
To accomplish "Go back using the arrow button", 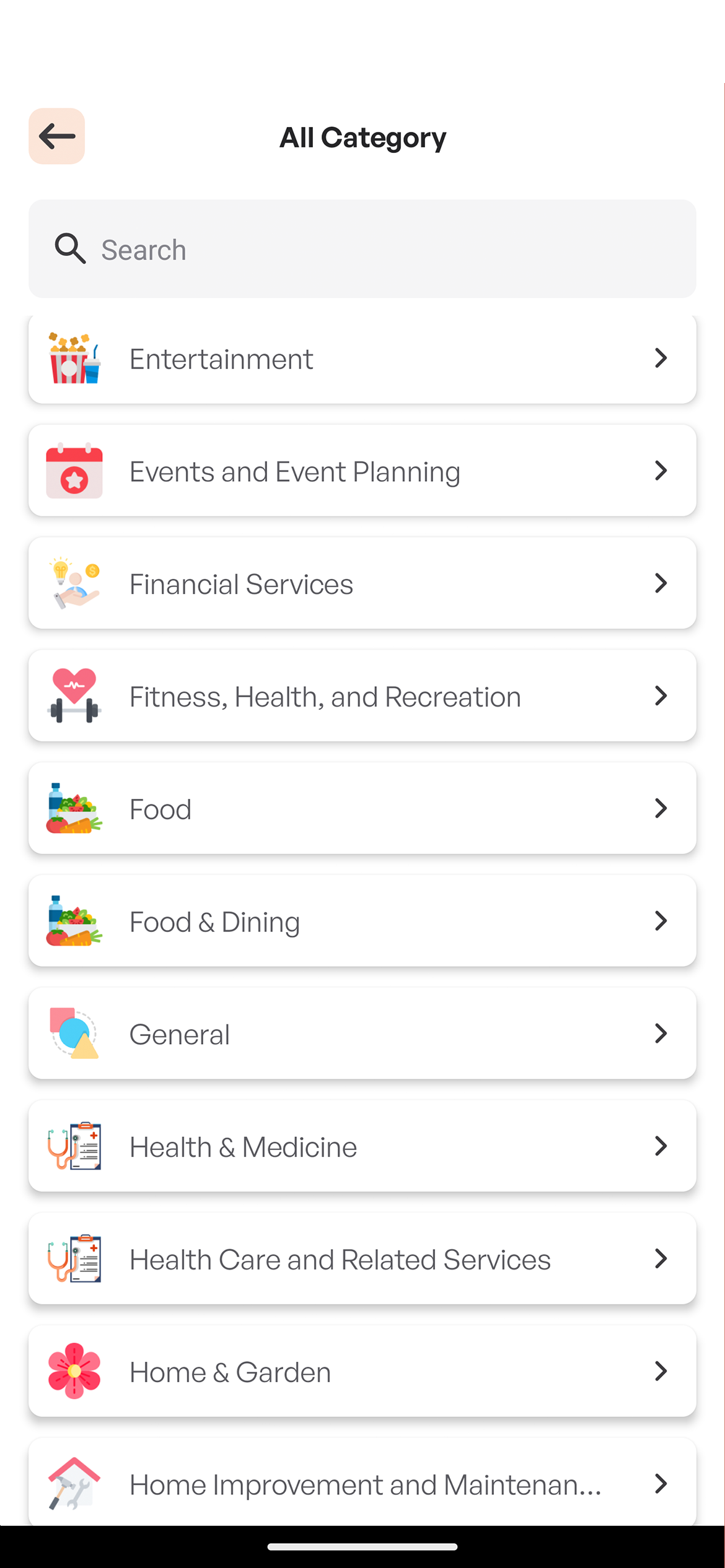I will tap(56, 136).
